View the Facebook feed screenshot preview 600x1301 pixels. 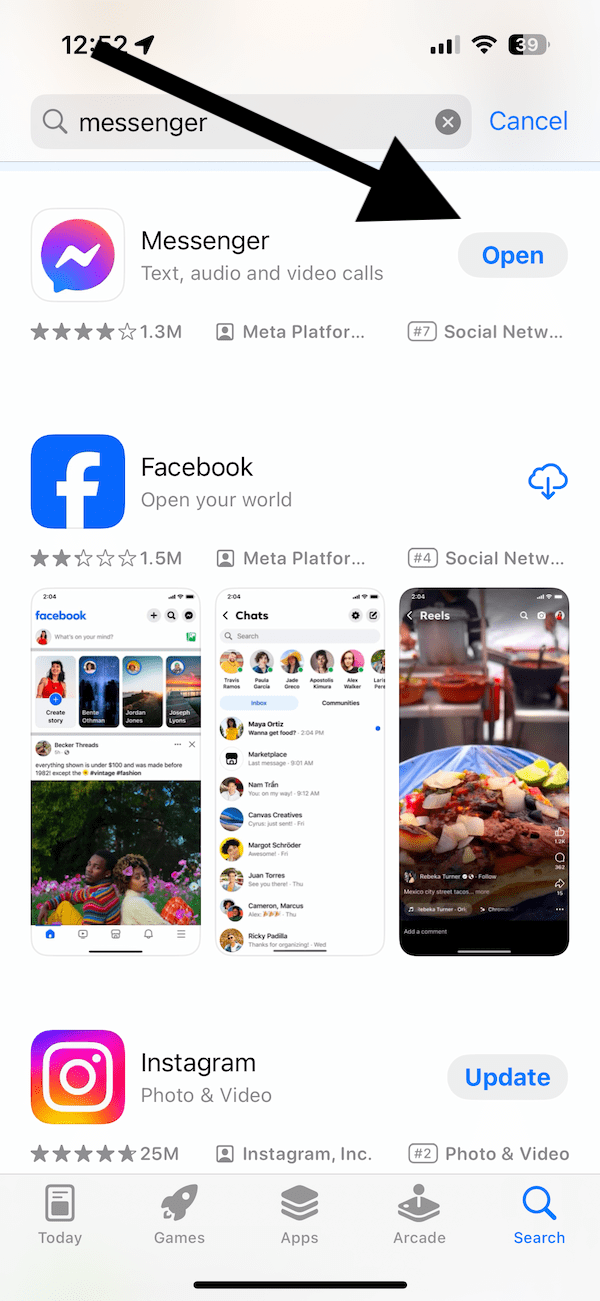(116, 772)
